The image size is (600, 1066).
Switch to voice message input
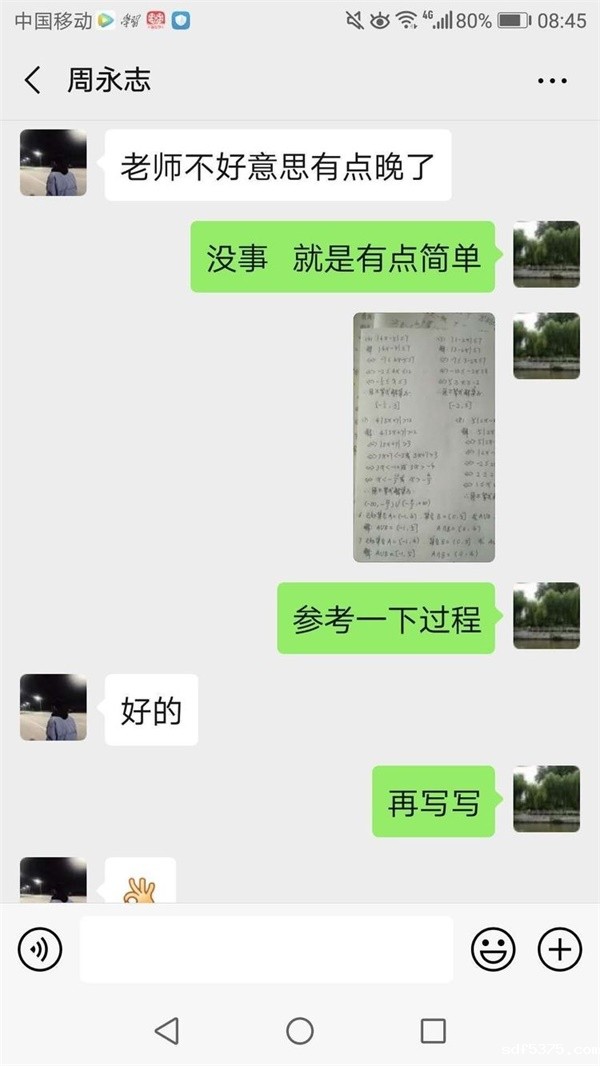(40, 949)
